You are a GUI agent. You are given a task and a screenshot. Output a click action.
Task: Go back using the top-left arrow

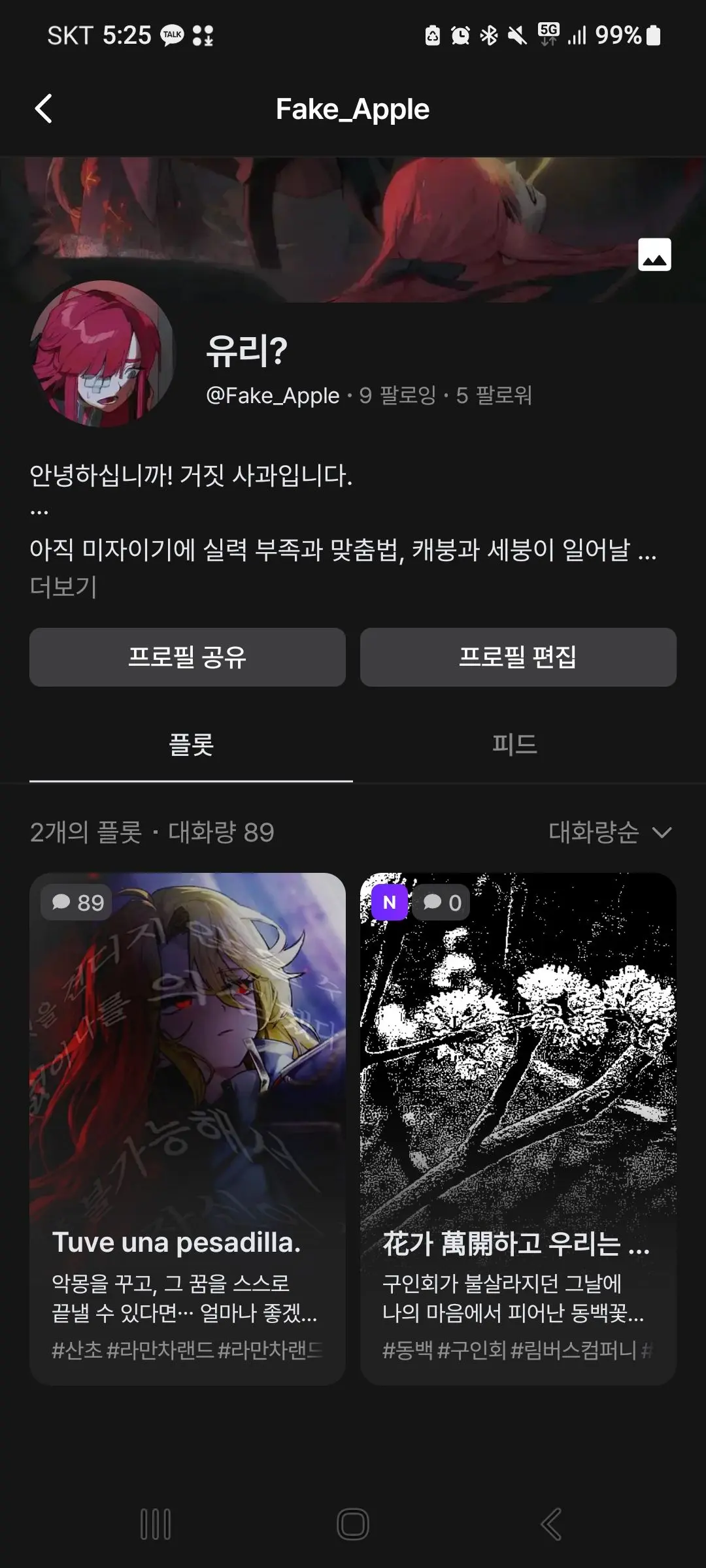point(43,108)
